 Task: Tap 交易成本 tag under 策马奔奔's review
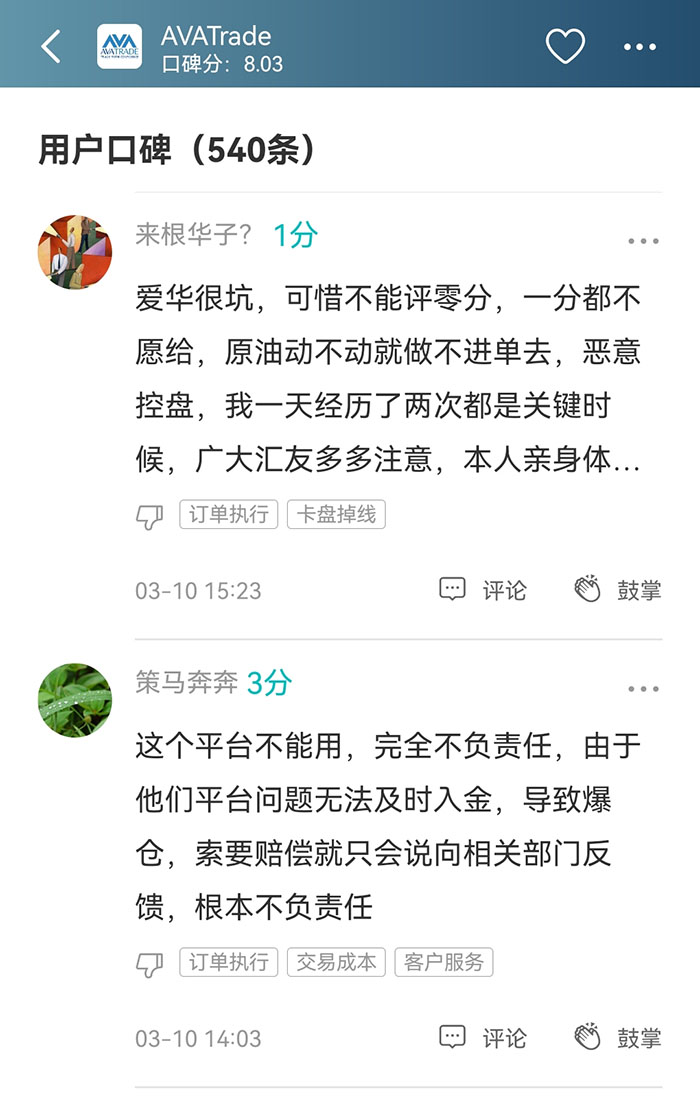[336, 963]
